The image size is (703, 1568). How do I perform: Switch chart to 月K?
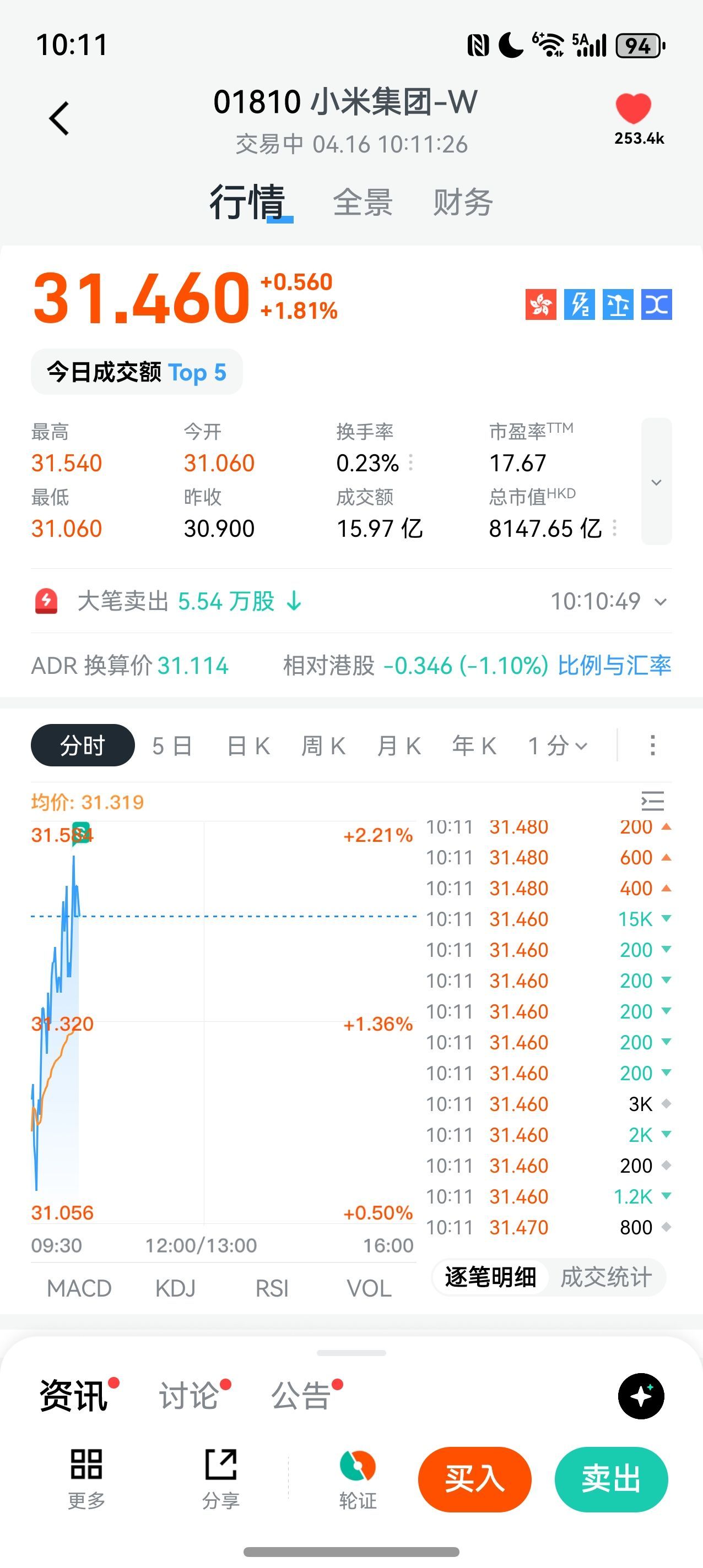[x=399, y=745]
